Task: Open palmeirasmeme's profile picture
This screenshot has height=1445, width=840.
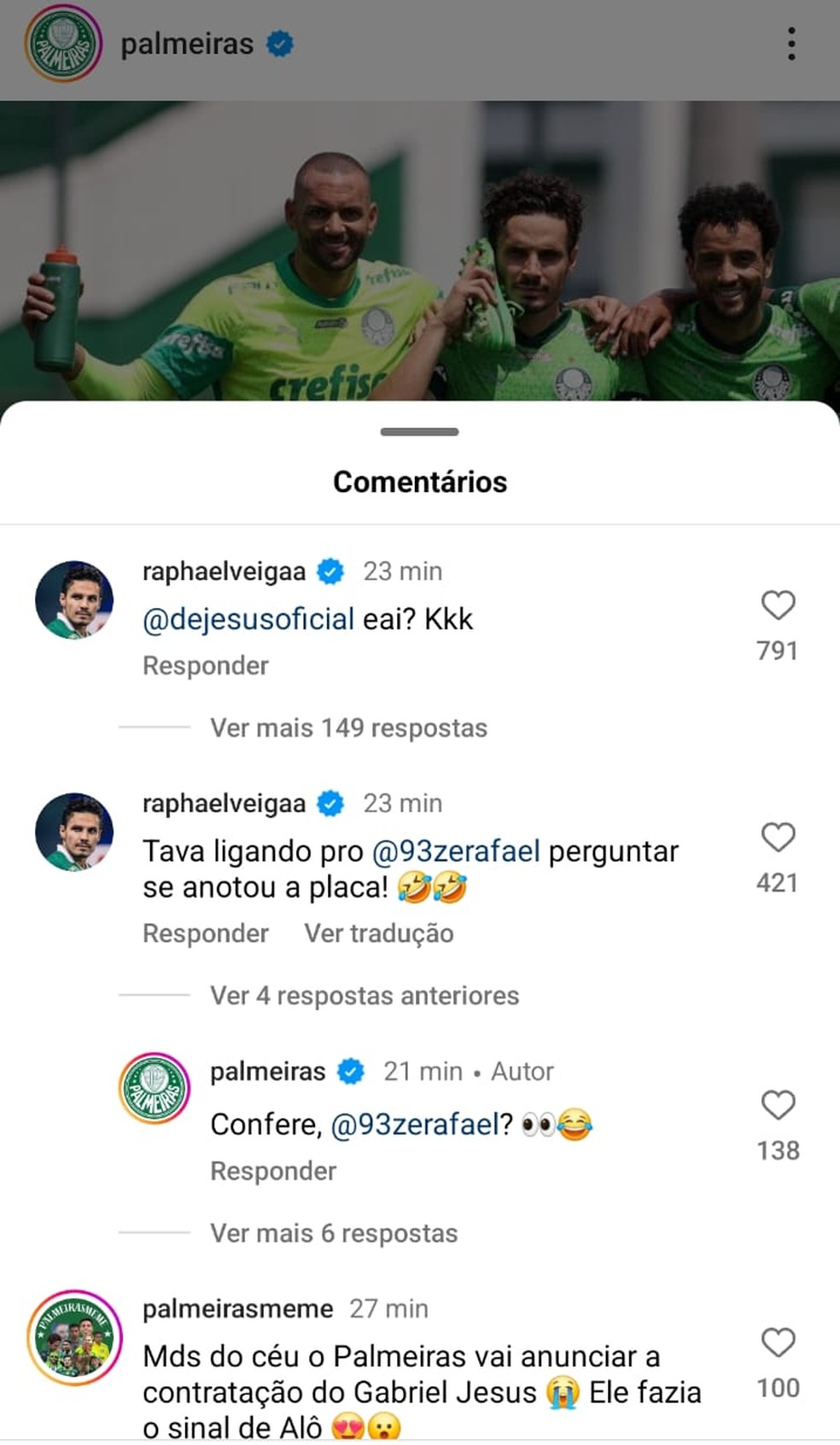Action: tap(77, 1337)
